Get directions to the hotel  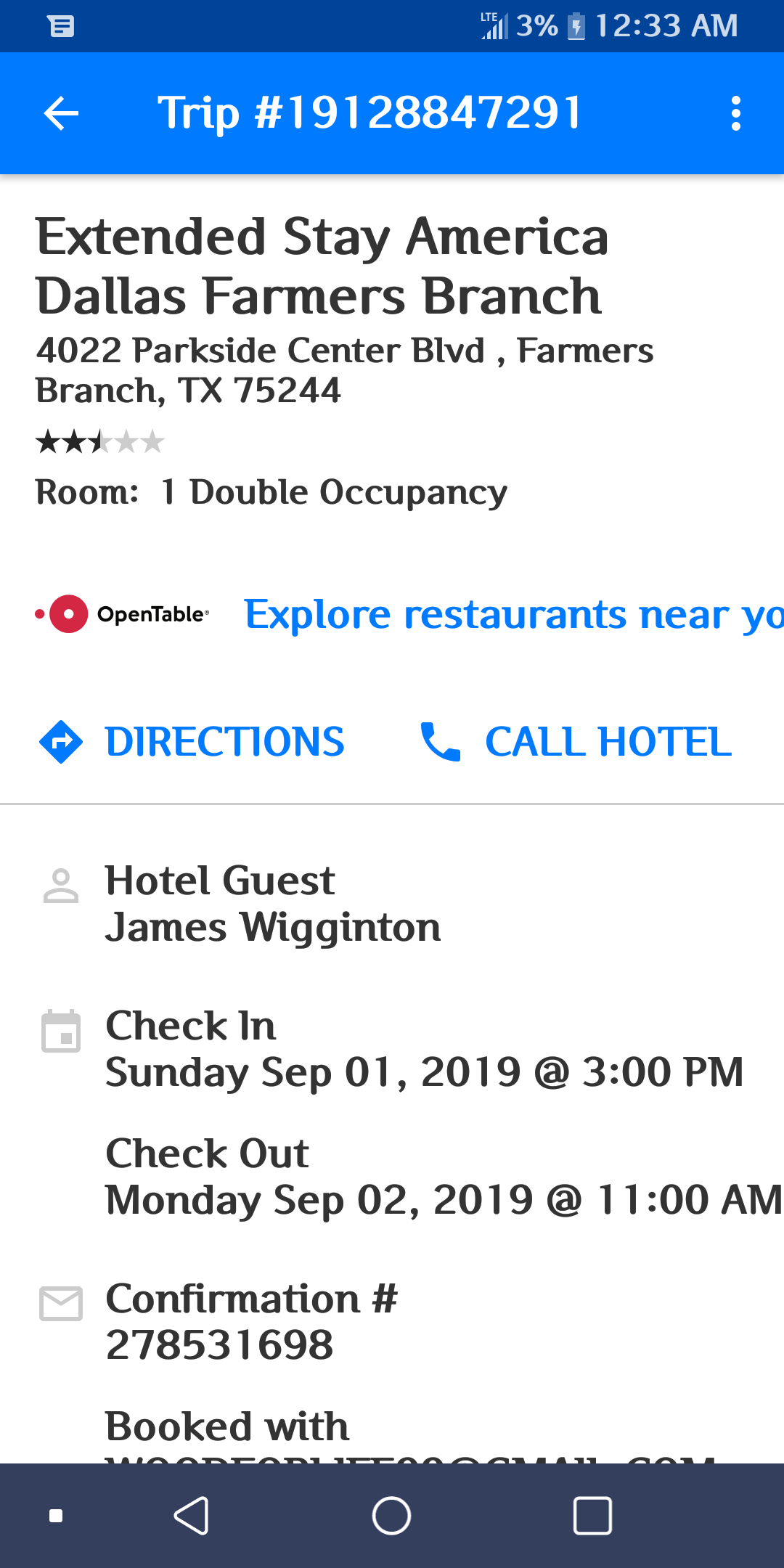[192, 742]
